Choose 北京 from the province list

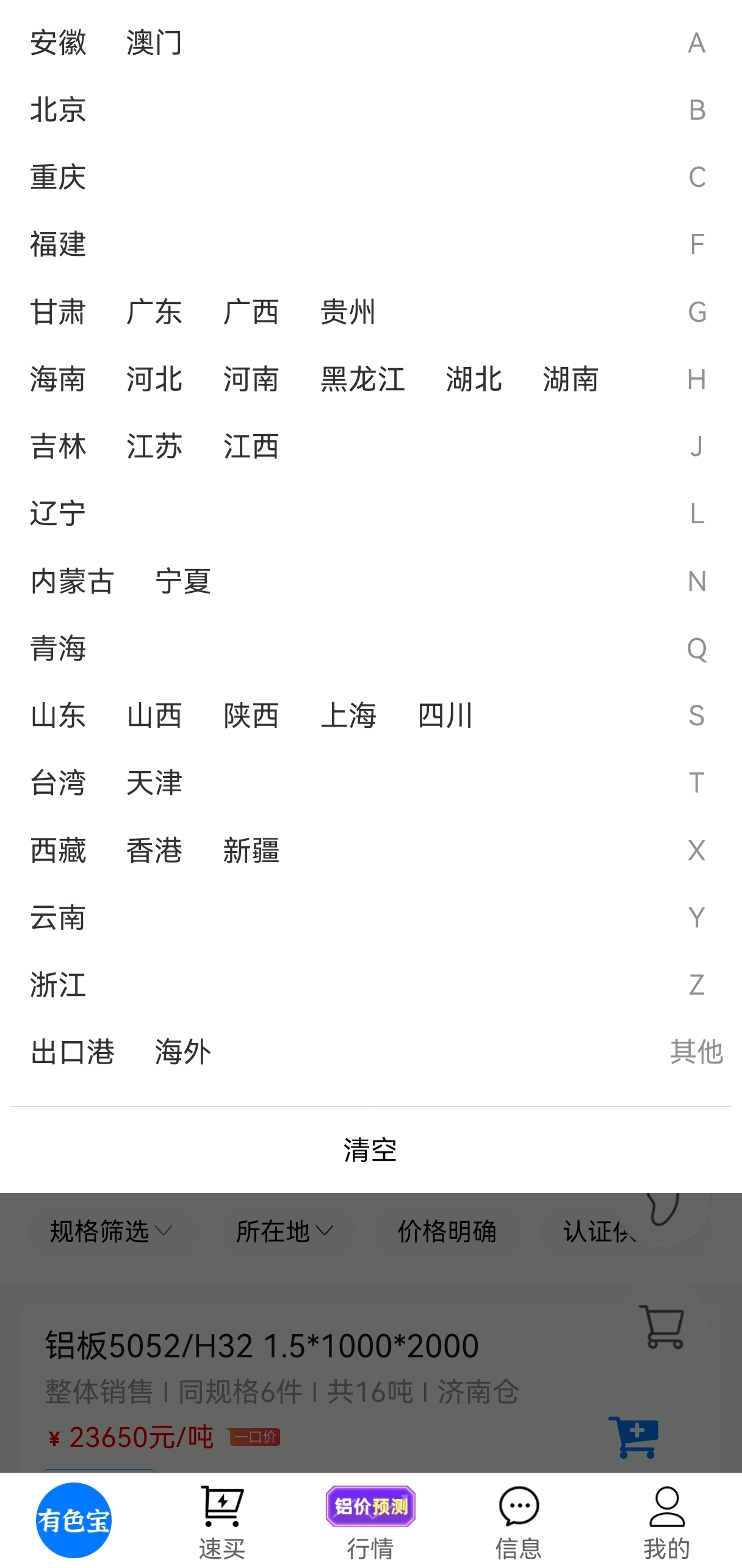(58, 110)
